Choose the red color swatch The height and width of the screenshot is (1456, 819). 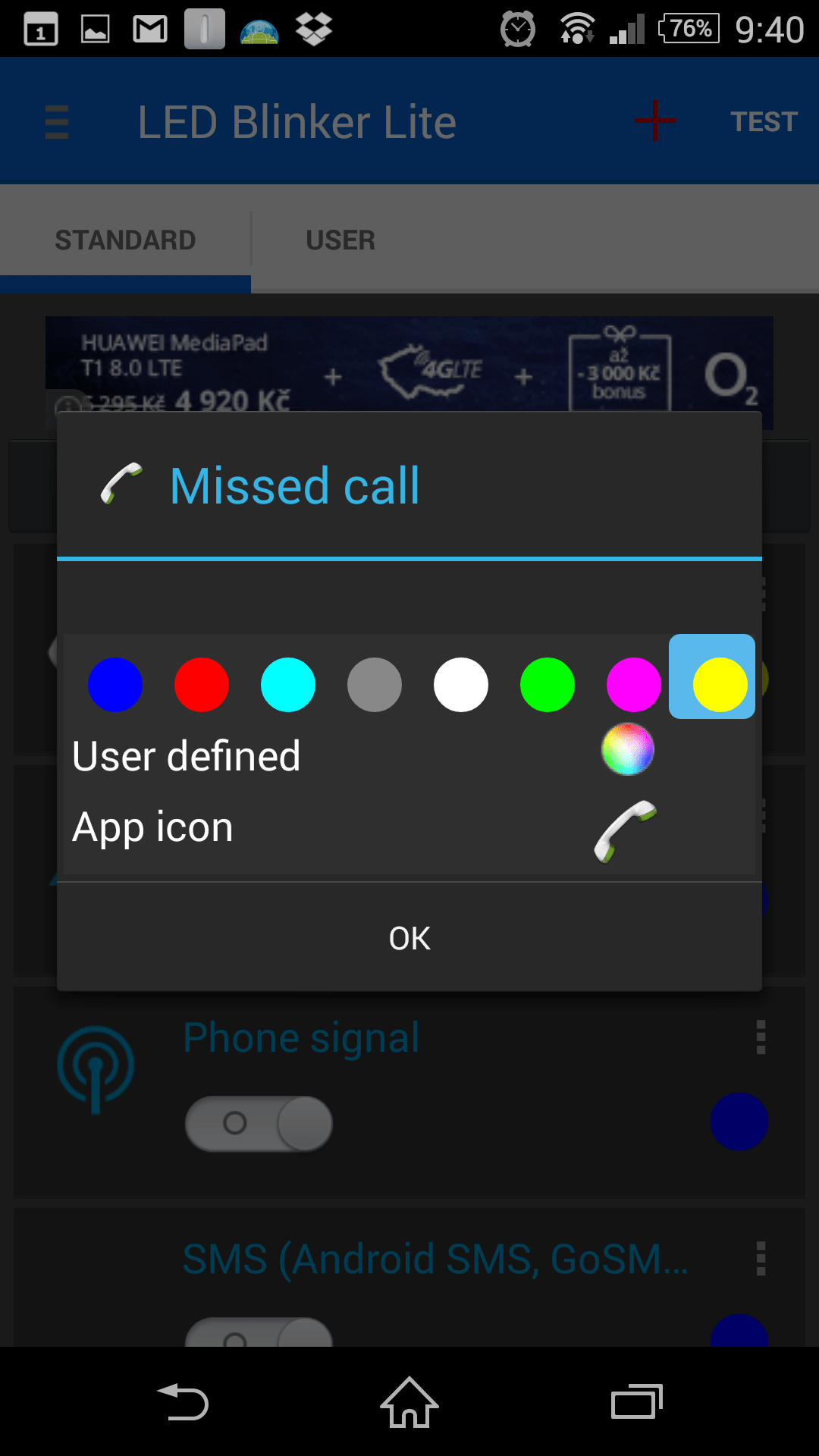tap(202, 685)
